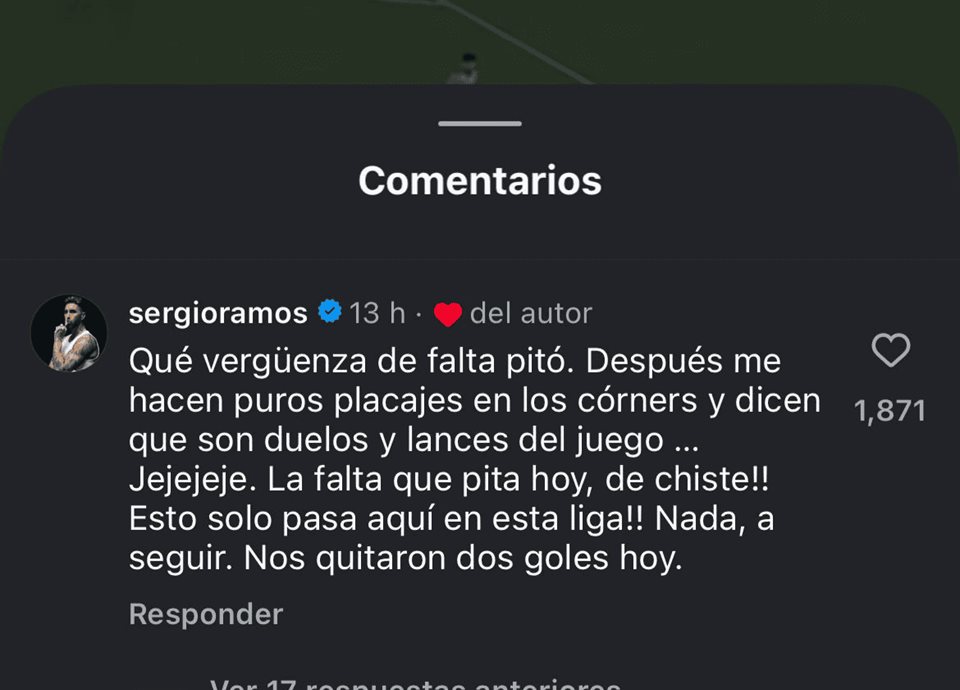Screen dimensions: 960x690
Task: Open sergioramos's profile picture
Action: point(69,333)
